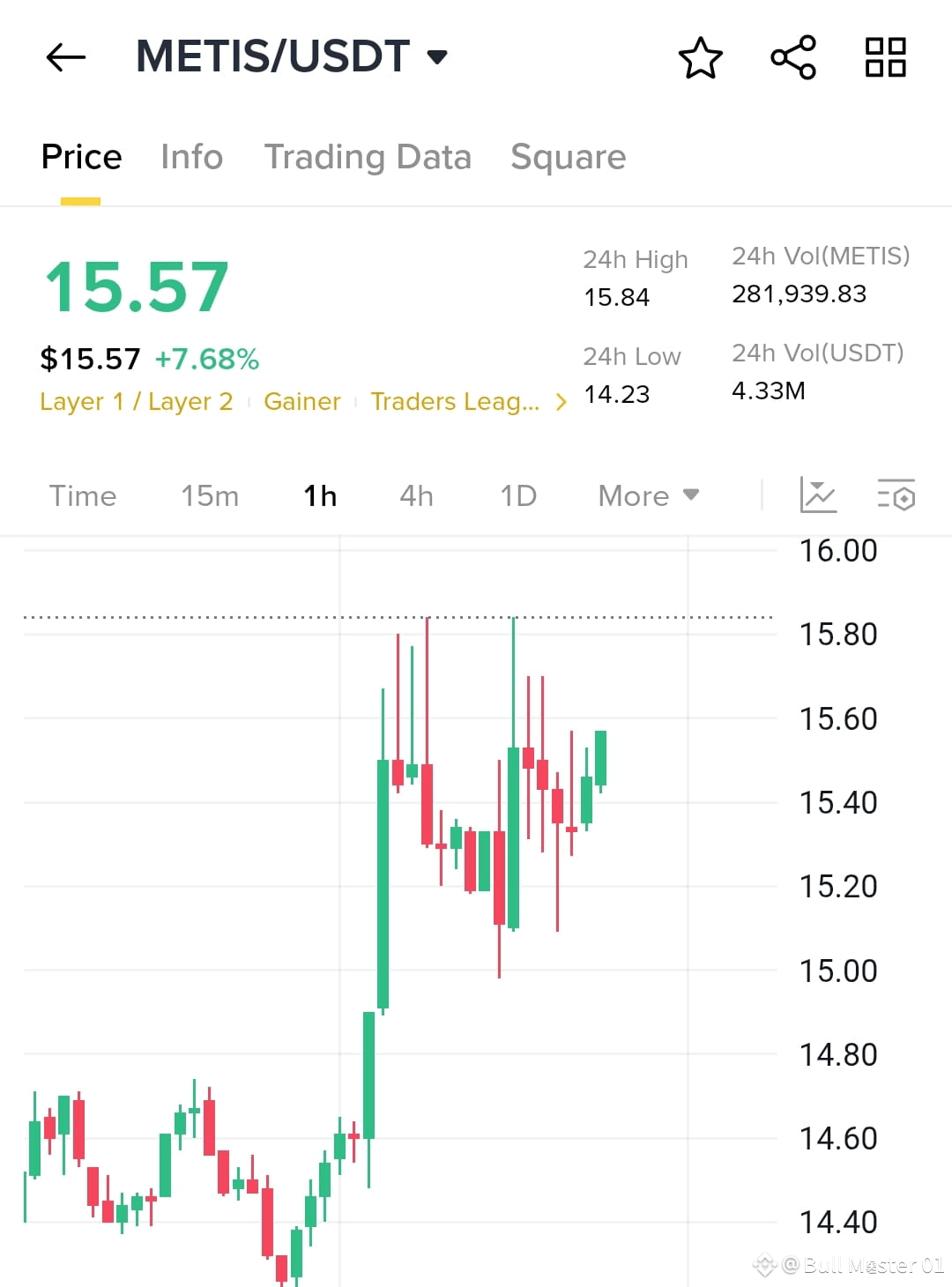Expand the Traders League chevron
The width and height of the screenshot is (952, 1287).
coord(560,401)
